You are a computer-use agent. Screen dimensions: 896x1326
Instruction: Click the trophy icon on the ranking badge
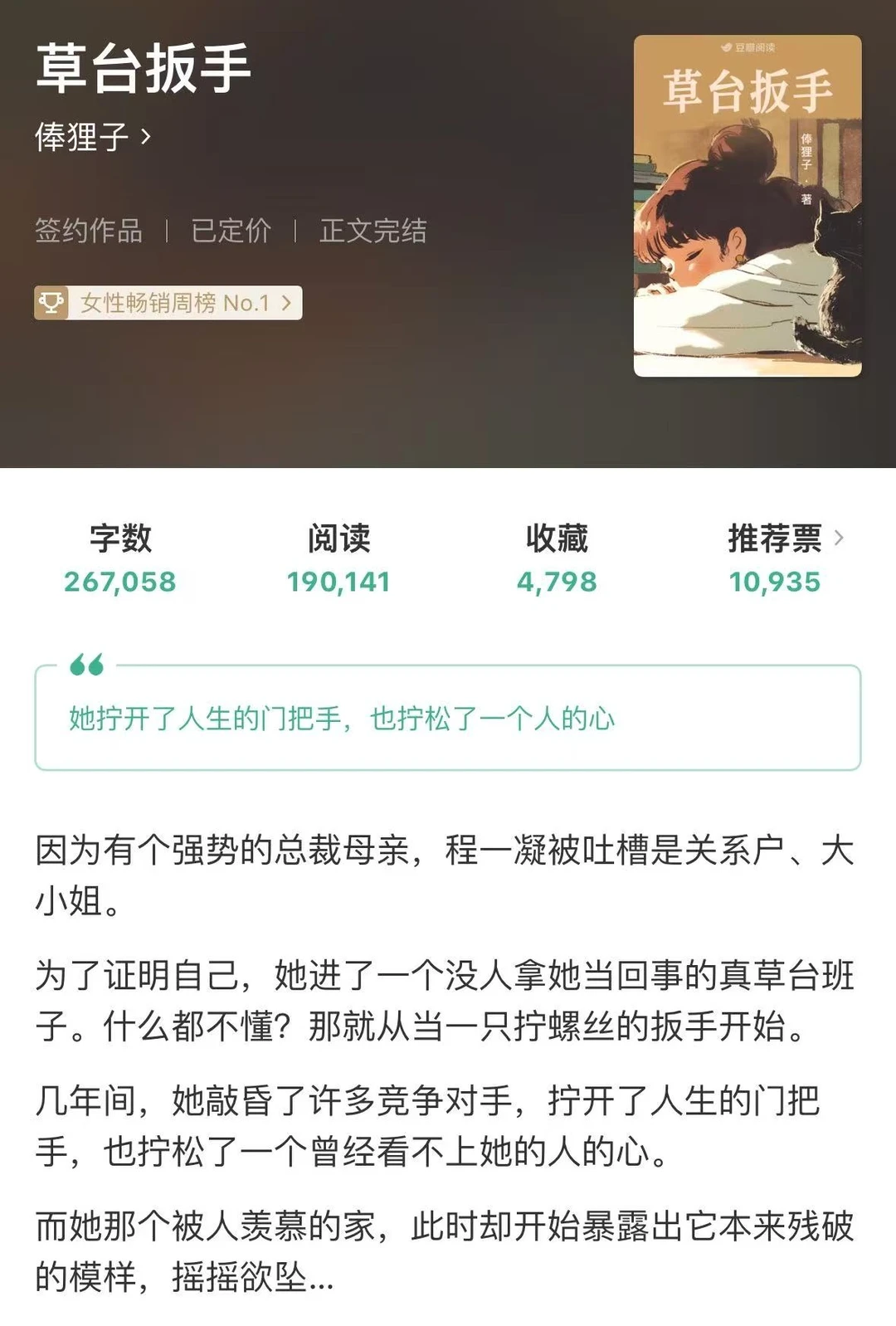coord(51,303)
